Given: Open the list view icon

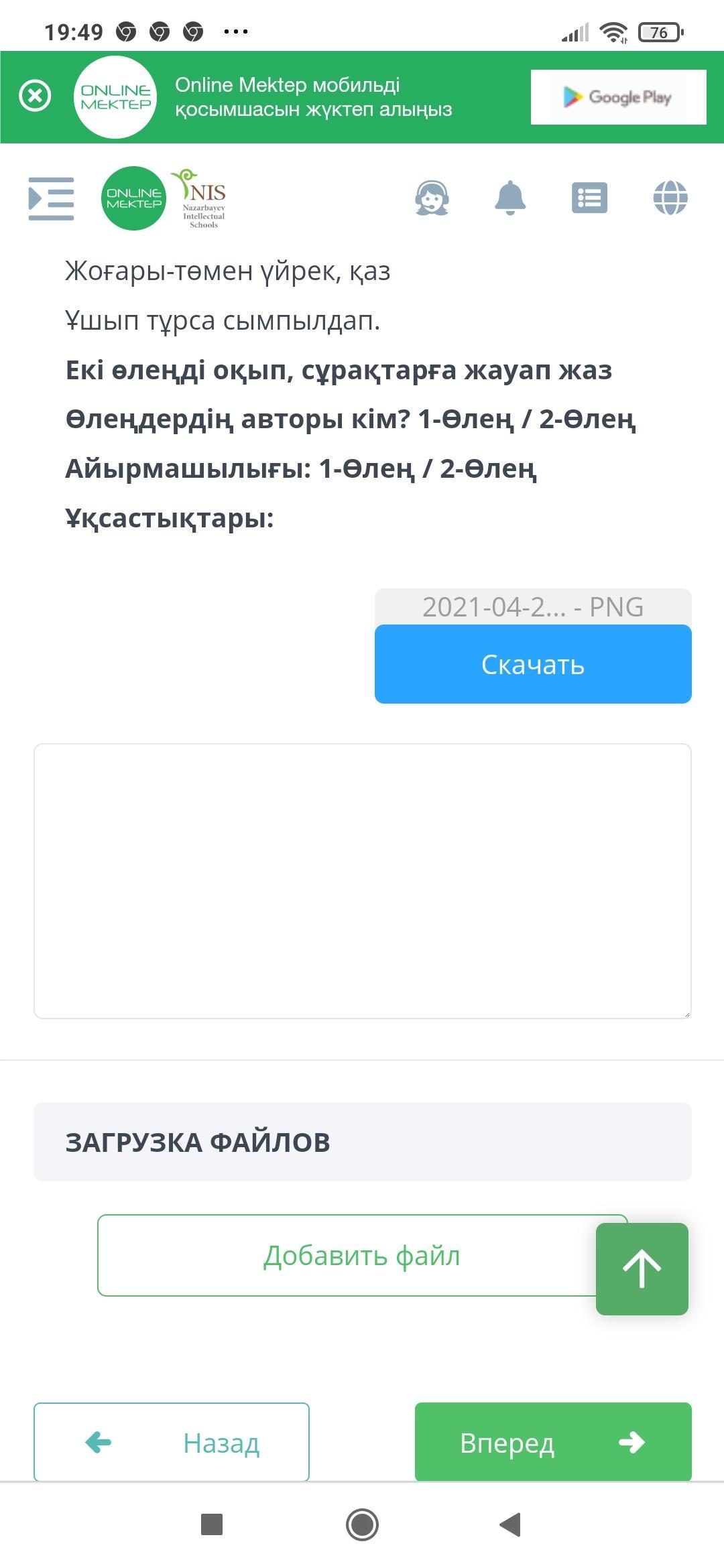Looking at the screenshot, I should pyautogui.click(x=589, y=198).
